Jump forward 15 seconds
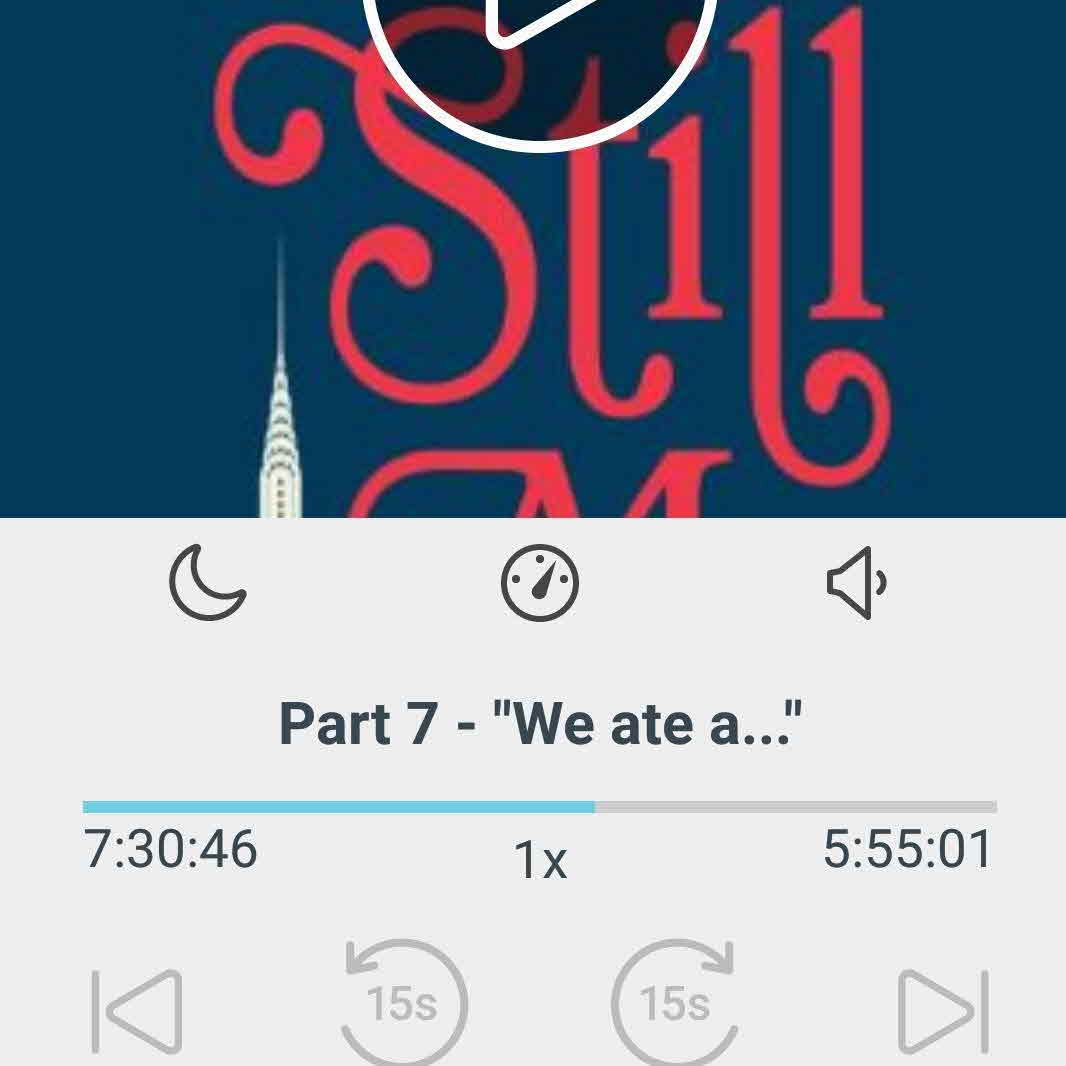The image size is (1066, 1066). (x=674, y=1003)
